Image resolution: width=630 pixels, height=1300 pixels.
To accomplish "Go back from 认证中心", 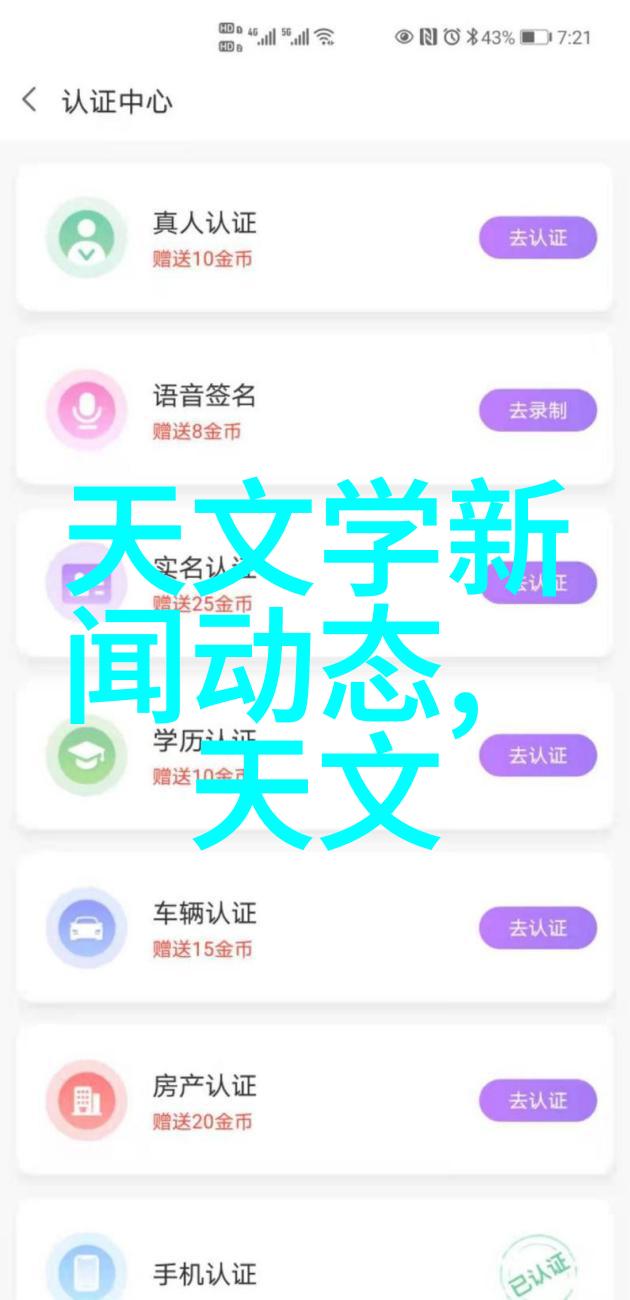I will (x=30, y=100).
